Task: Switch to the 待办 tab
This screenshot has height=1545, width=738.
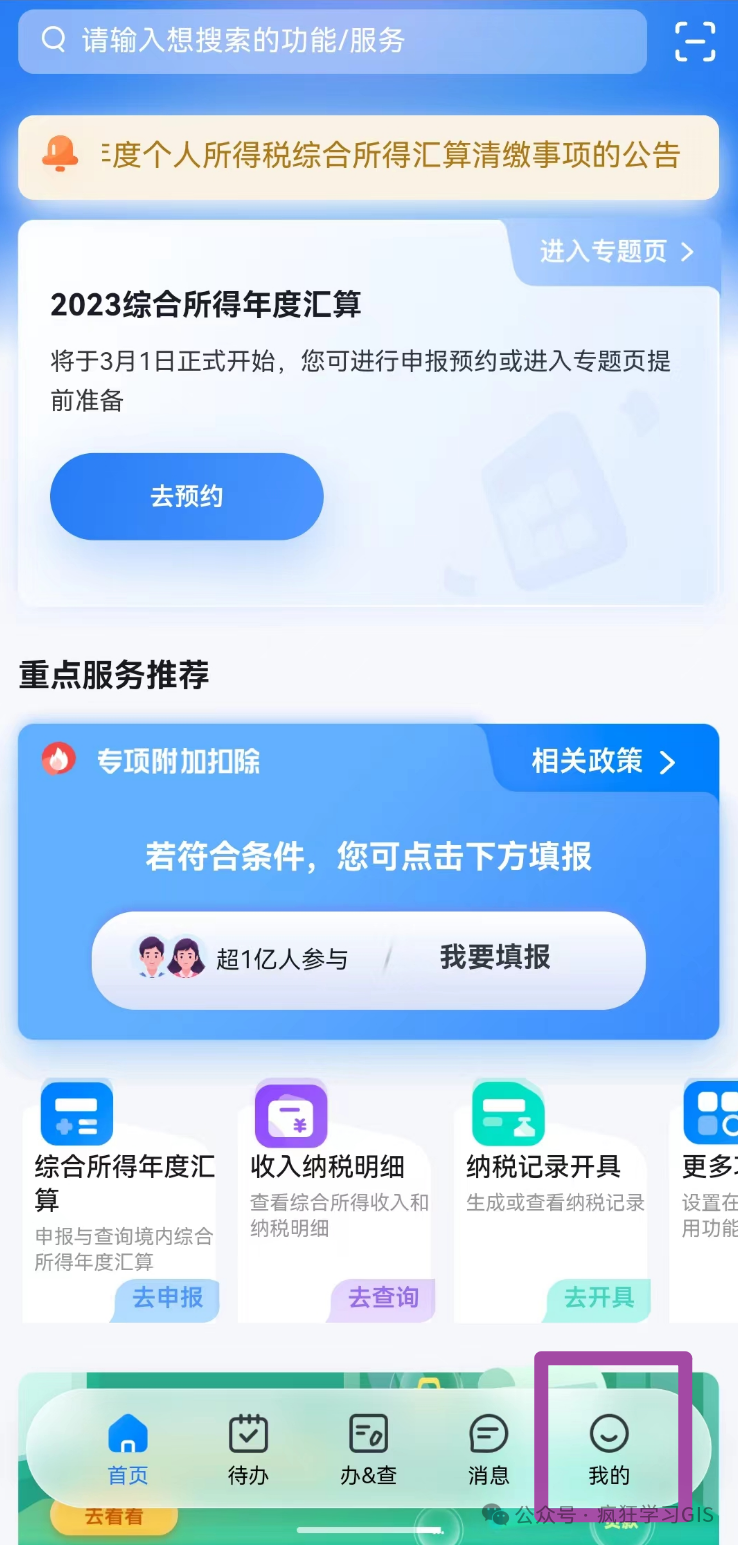Action: (248, 1450)
